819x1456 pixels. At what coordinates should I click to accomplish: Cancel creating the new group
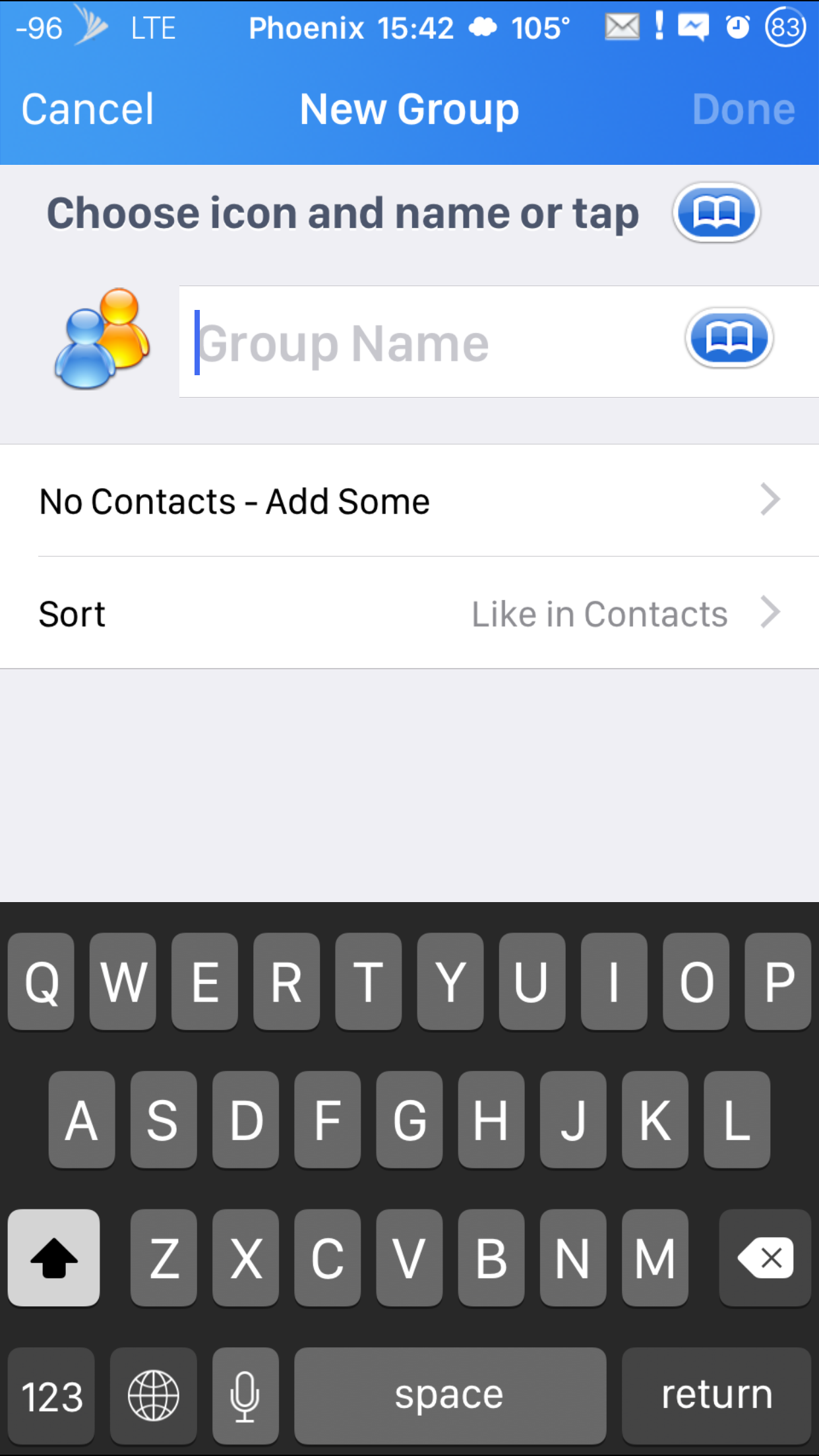click(88, 109)
